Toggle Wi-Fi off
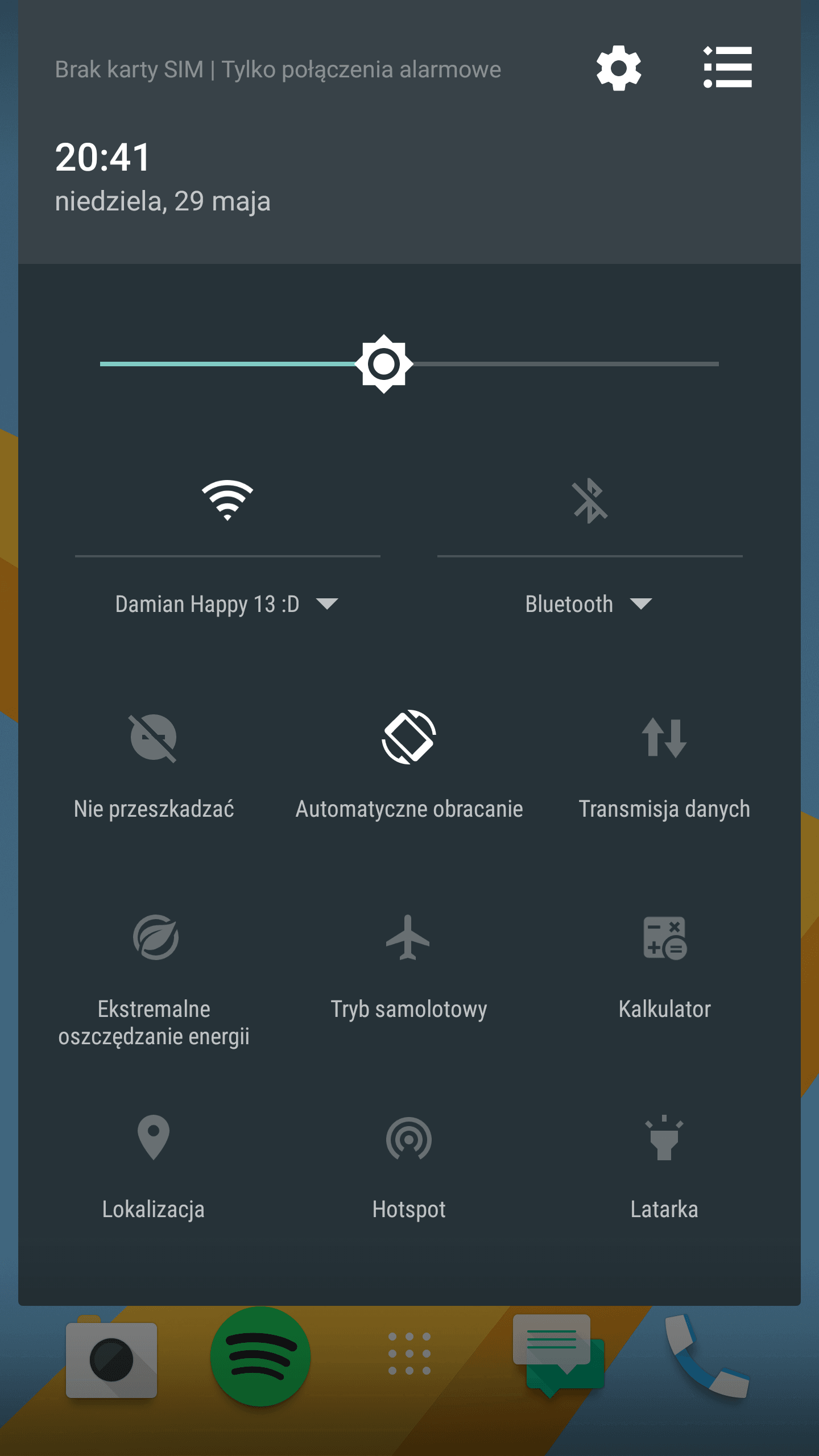Image resolution: width=819 pixels, height=1456 pixels. click(x=227, y=500)
